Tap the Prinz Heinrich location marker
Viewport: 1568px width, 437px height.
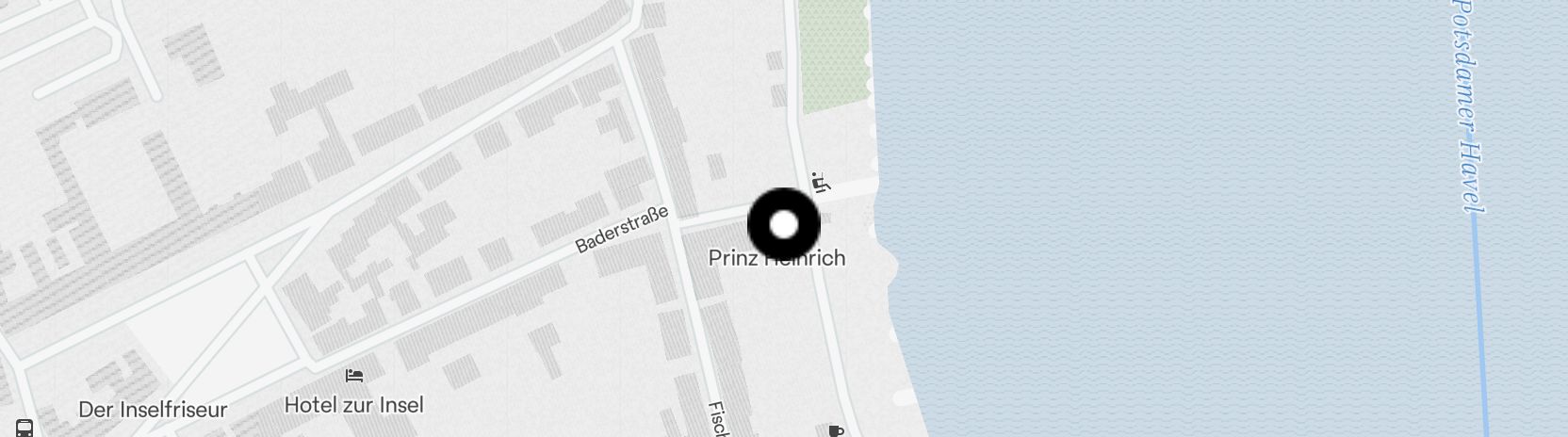[784, 225]
